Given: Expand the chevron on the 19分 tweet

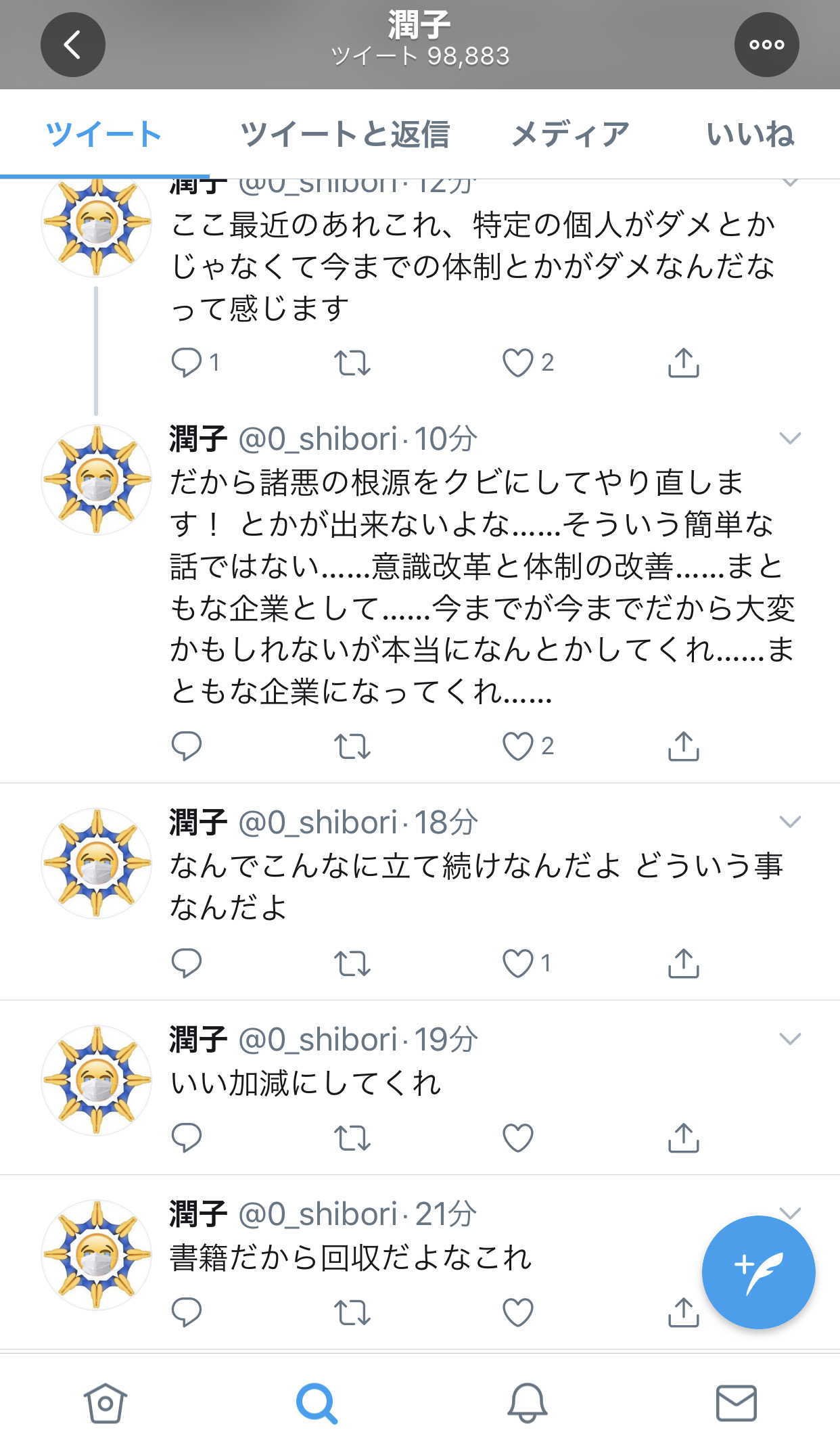Looking at the screenshot, I should click(789, 1038).
